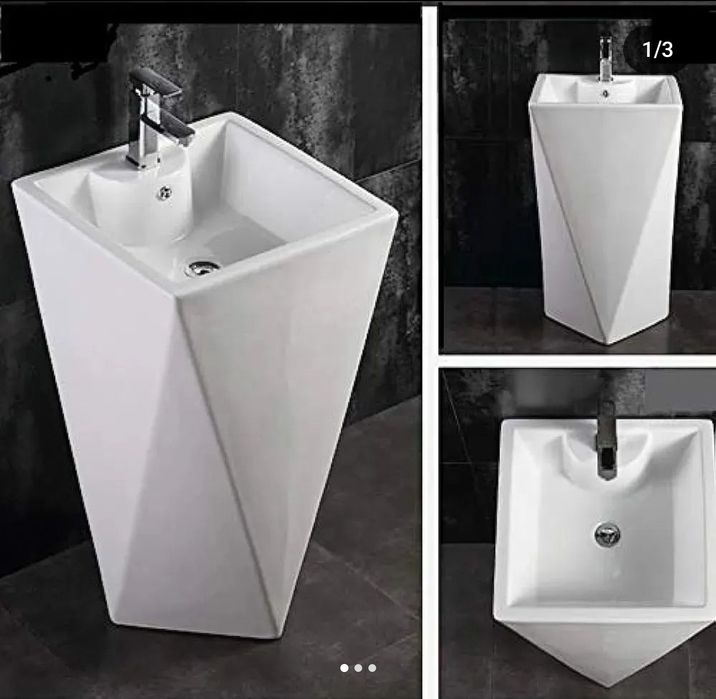Screen dimensions: 716x699
Task: Jump to the second photo using the dots
Action: coord(358,667)
